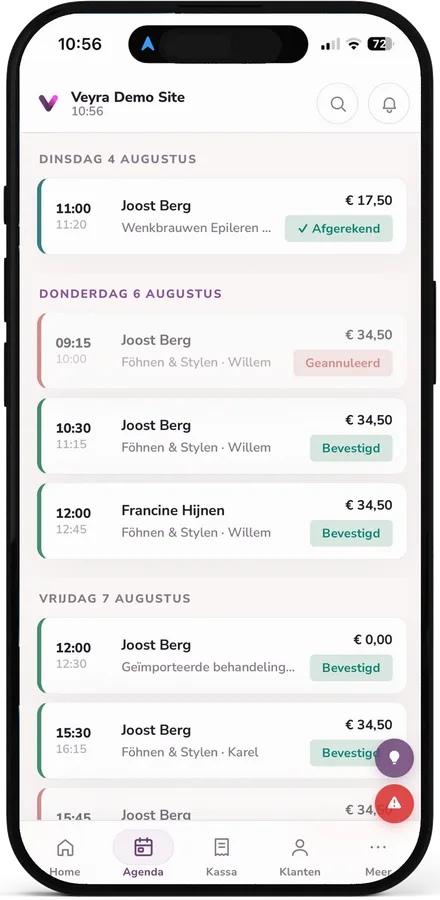
Task: Tap the purple lightbulb floating button
Action: point(394,758)
